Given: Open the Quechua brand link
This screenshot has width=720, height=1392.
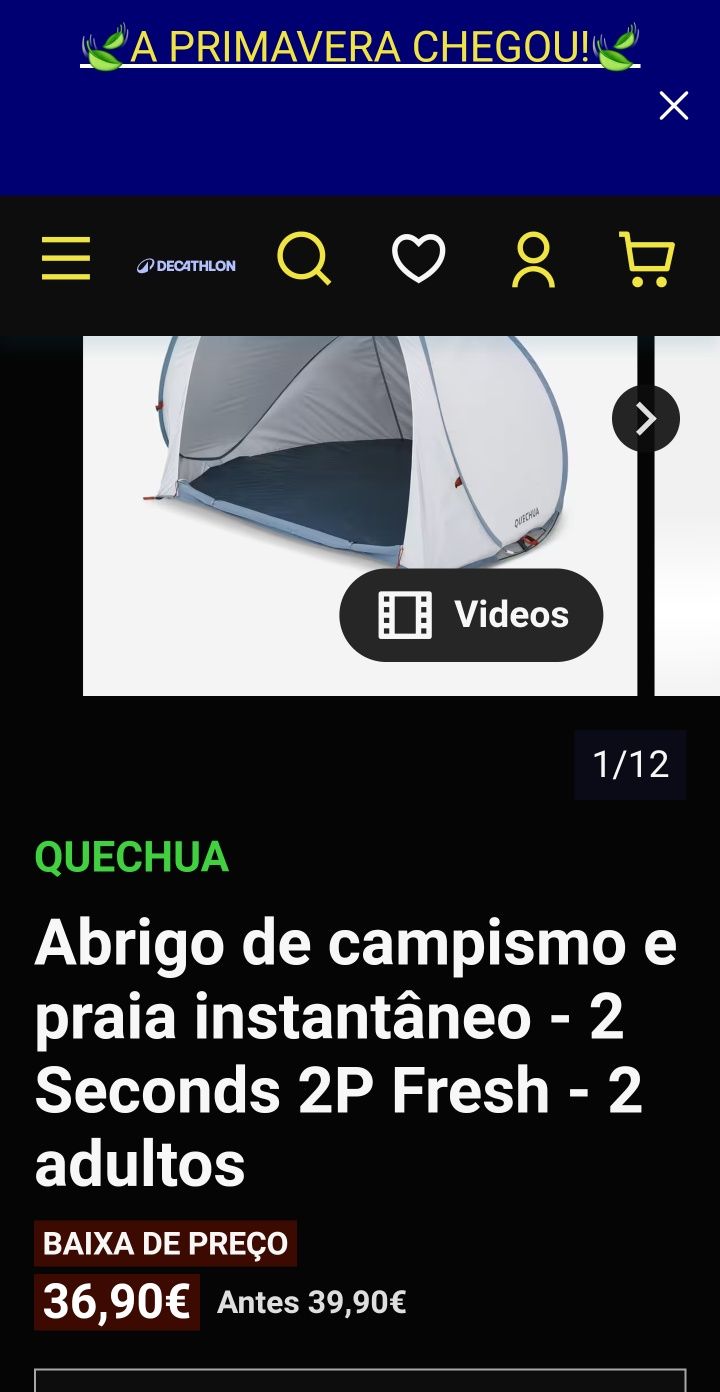Looking at the screenshot, I should click(x=132, y=857).
